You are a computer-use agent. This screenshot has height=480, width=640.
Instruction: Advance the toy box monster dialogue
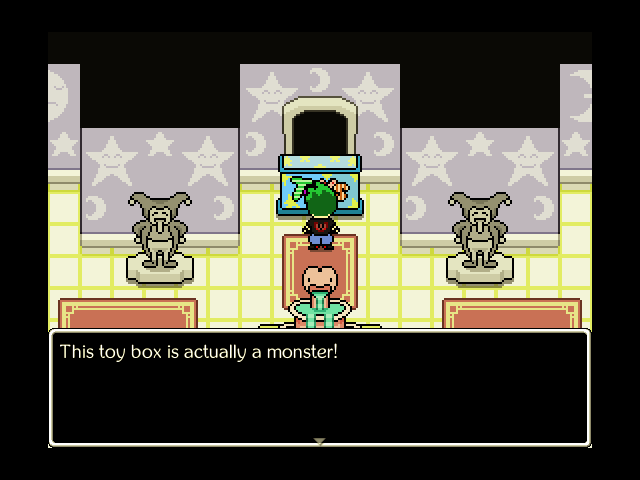pos(319,440)
